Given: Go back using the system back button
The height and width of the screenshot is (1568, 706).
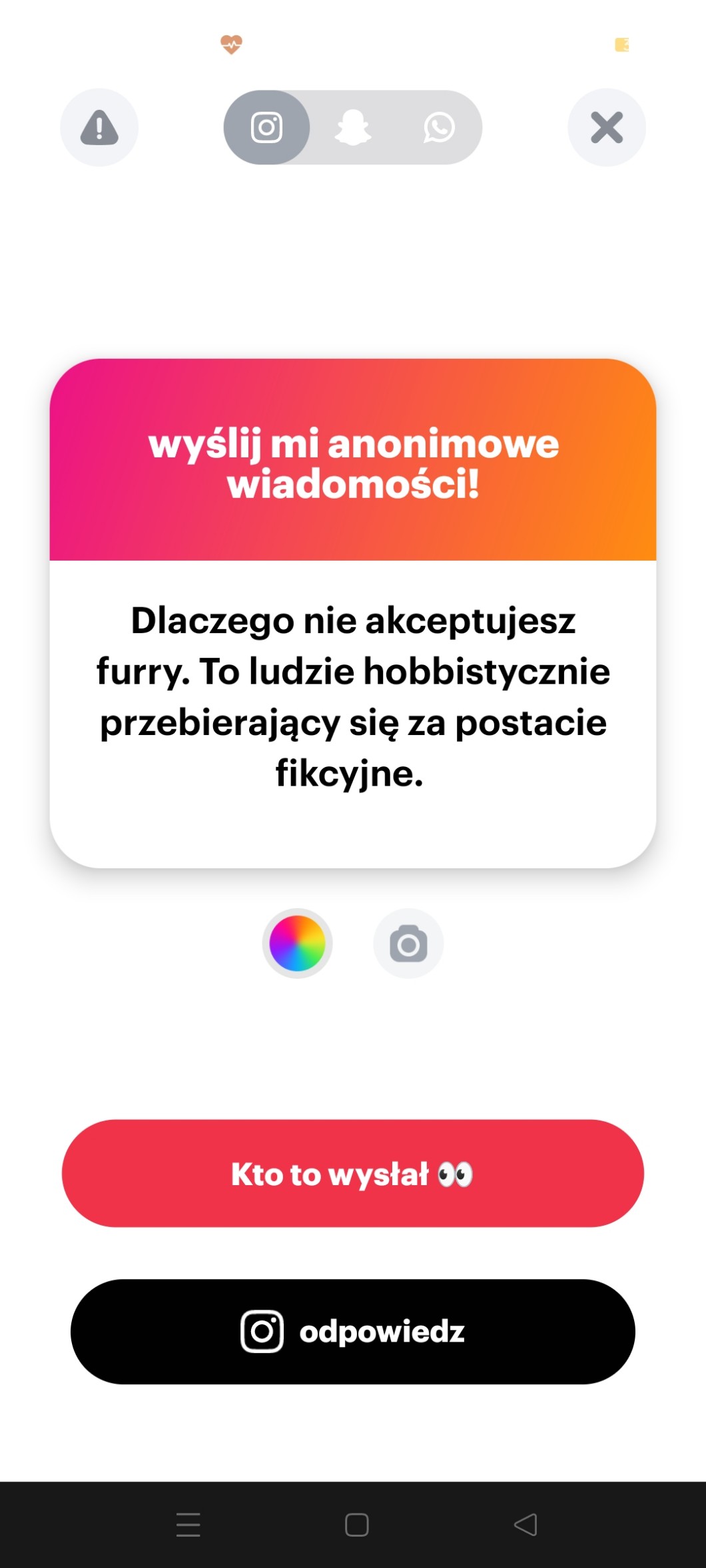Looking at the screenshot, I should click(526, 1525).
